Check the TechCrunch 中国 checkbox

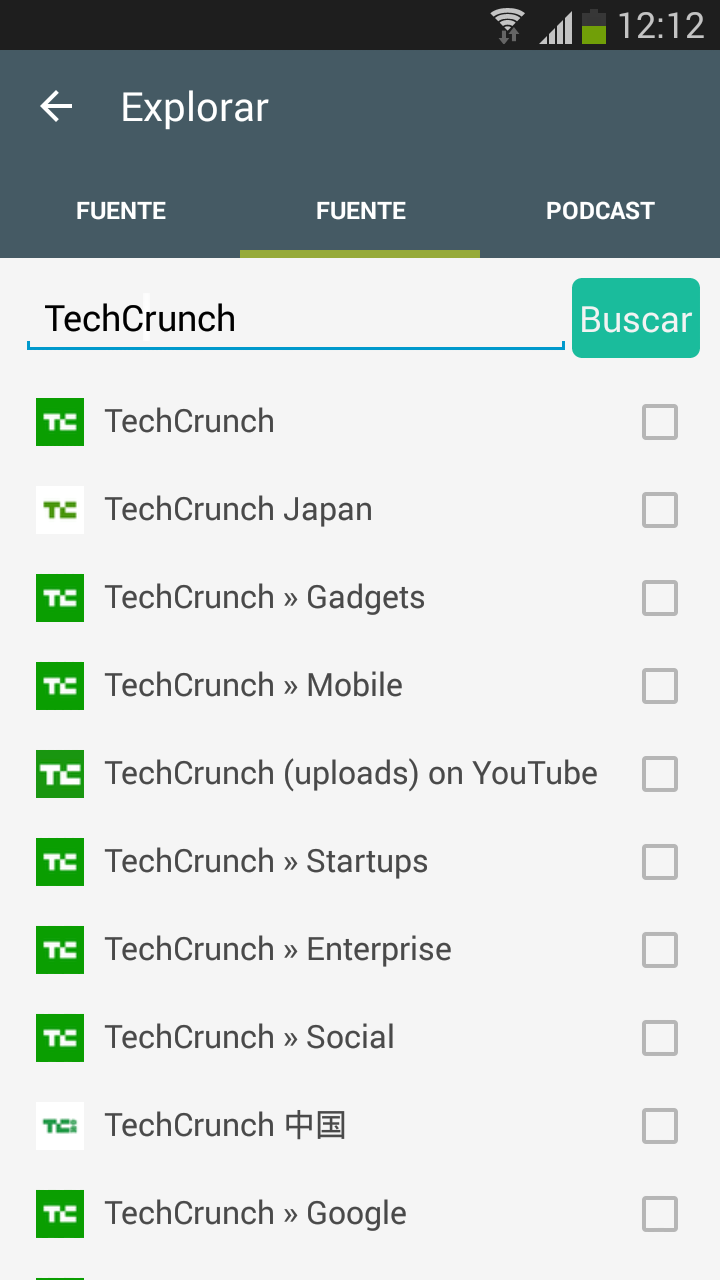[660, 1126]
